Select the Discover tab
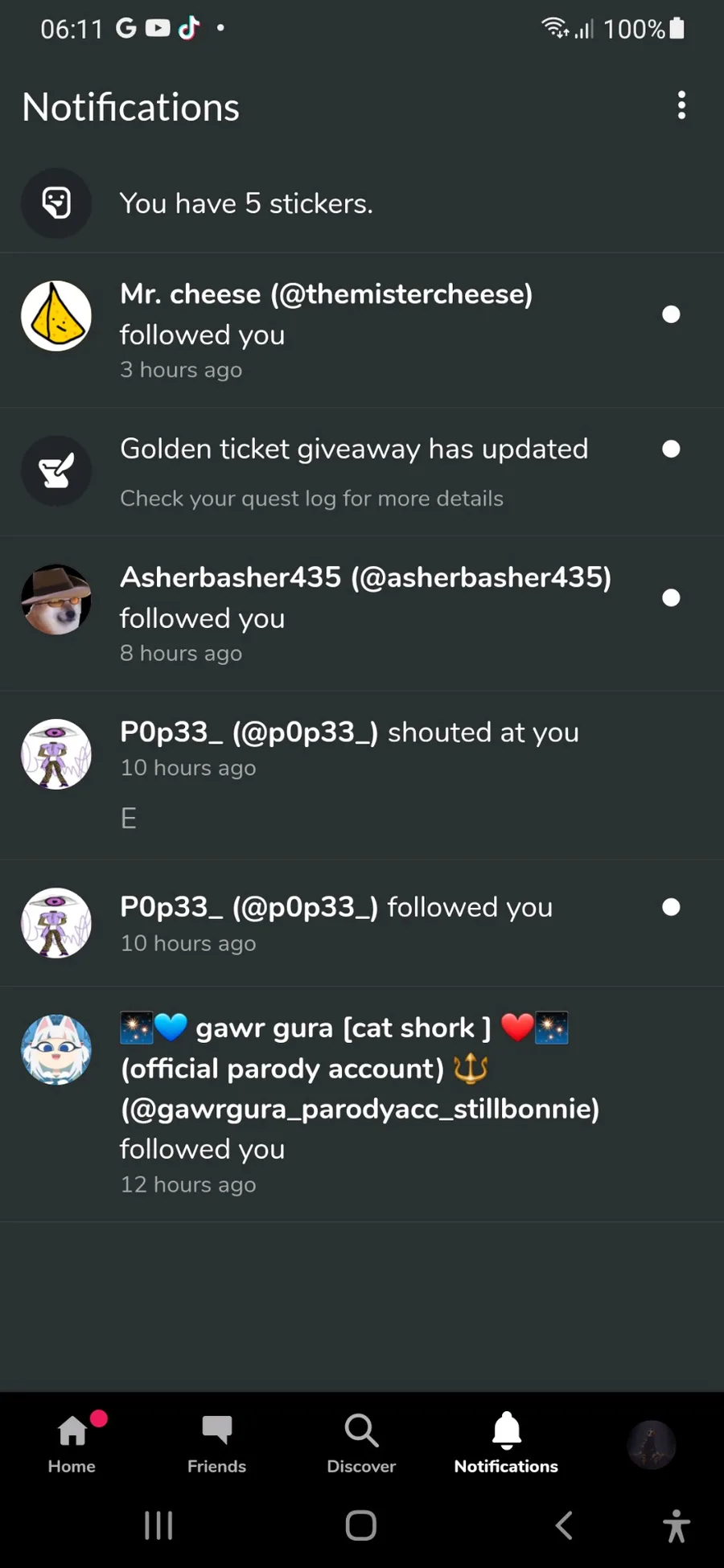This screenshot has height=1568, width=724. point(361,1444)
